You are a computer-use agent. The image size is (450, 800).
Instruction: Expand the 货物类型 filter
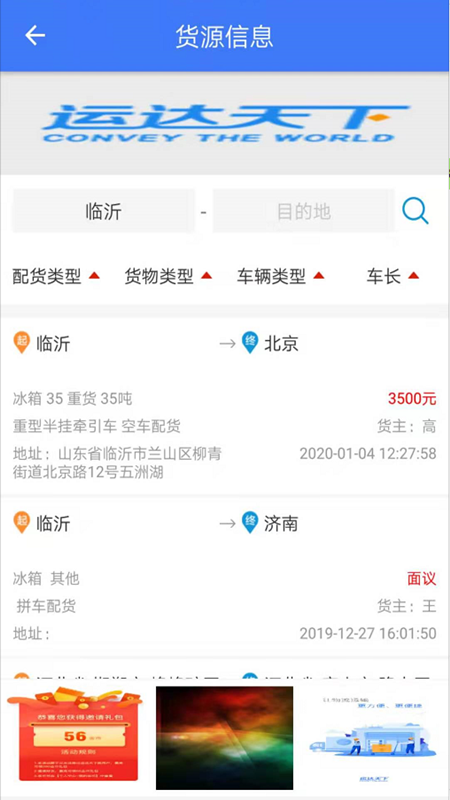pos(168,277)
